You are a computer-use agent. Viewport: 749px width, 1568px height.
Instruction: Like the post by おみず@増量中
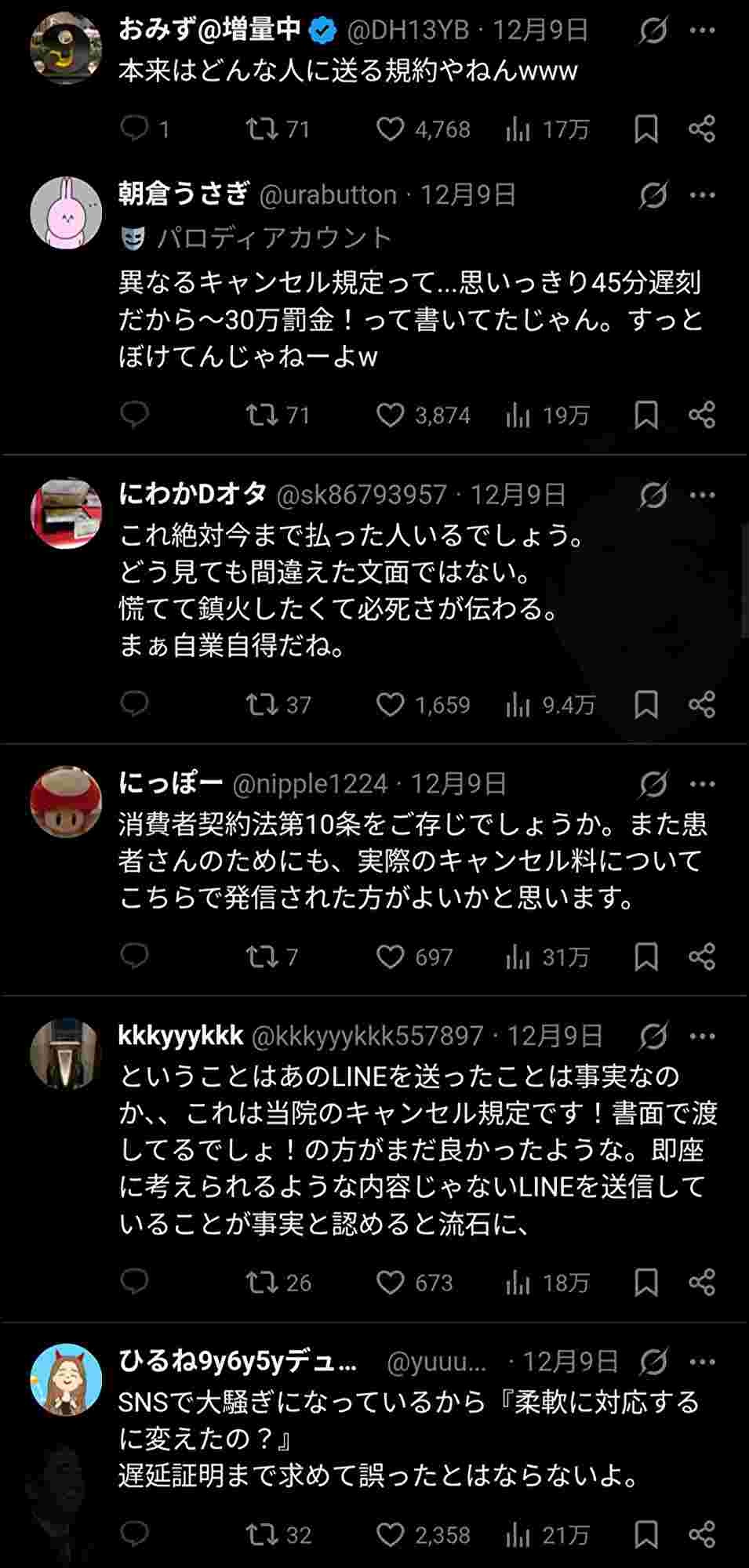390,129
